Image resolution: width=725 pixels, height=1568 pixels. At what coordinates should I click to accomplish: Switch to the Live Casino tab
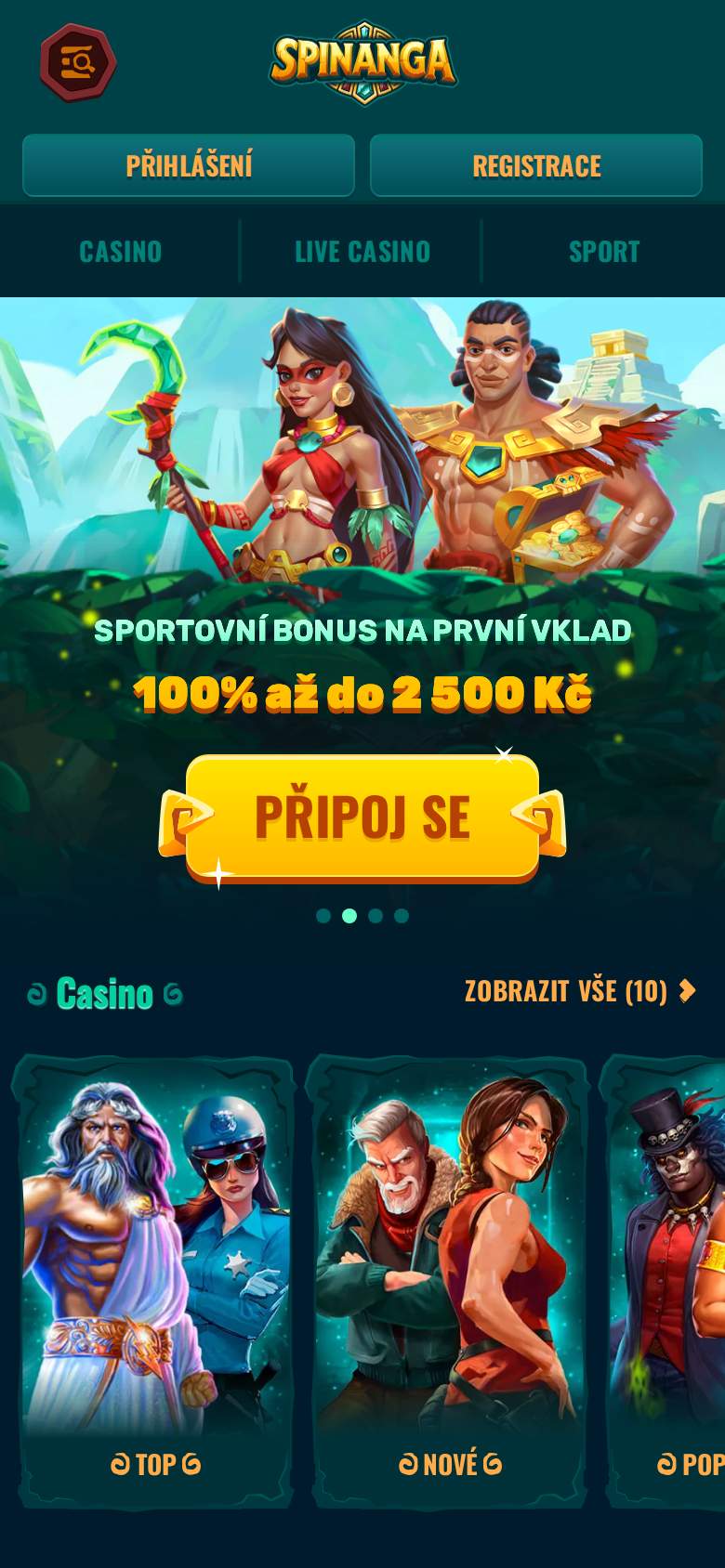tap(362, 251)
